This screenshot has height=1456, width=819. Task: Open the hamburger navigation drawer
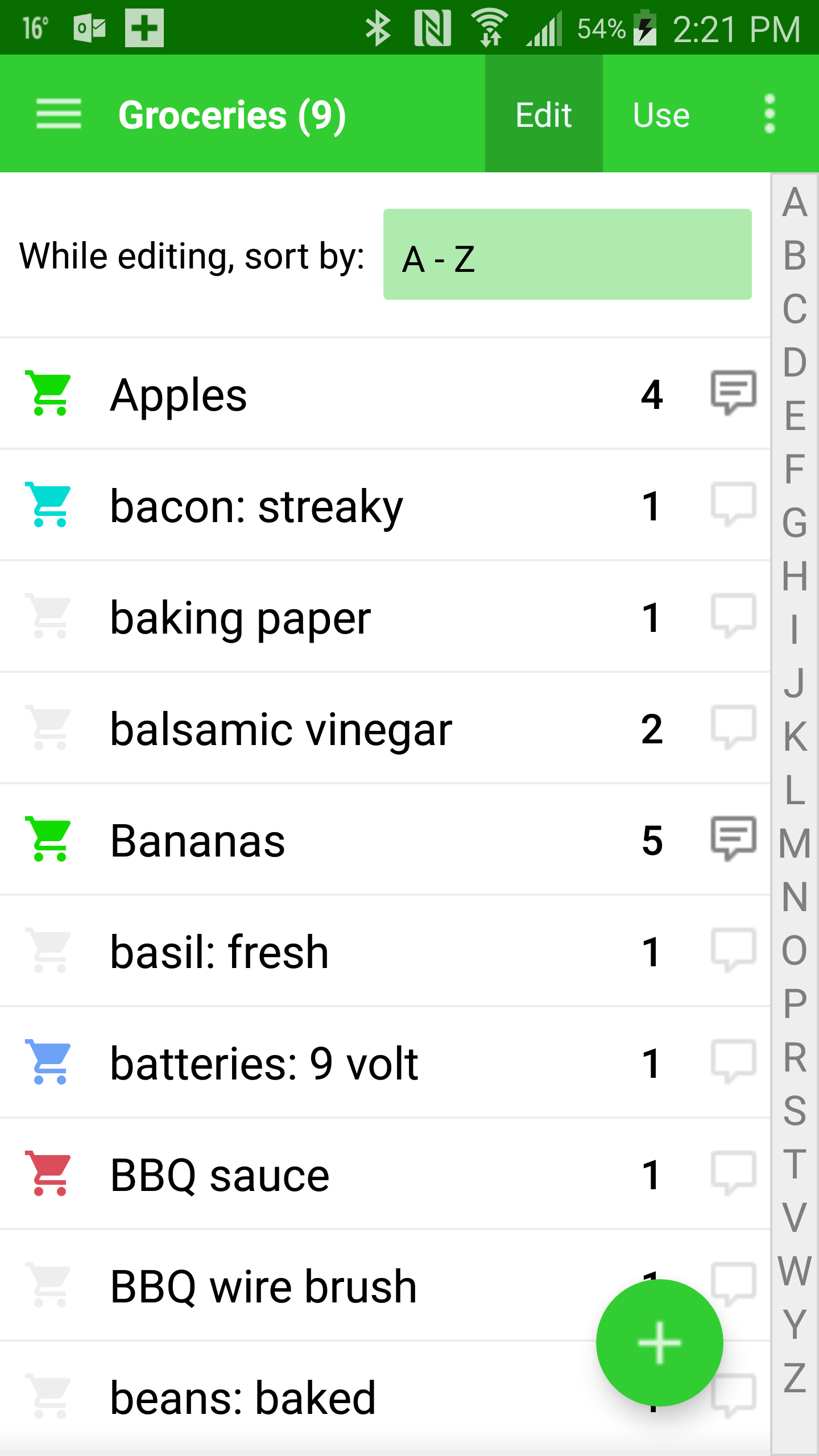tap(59, 114)
